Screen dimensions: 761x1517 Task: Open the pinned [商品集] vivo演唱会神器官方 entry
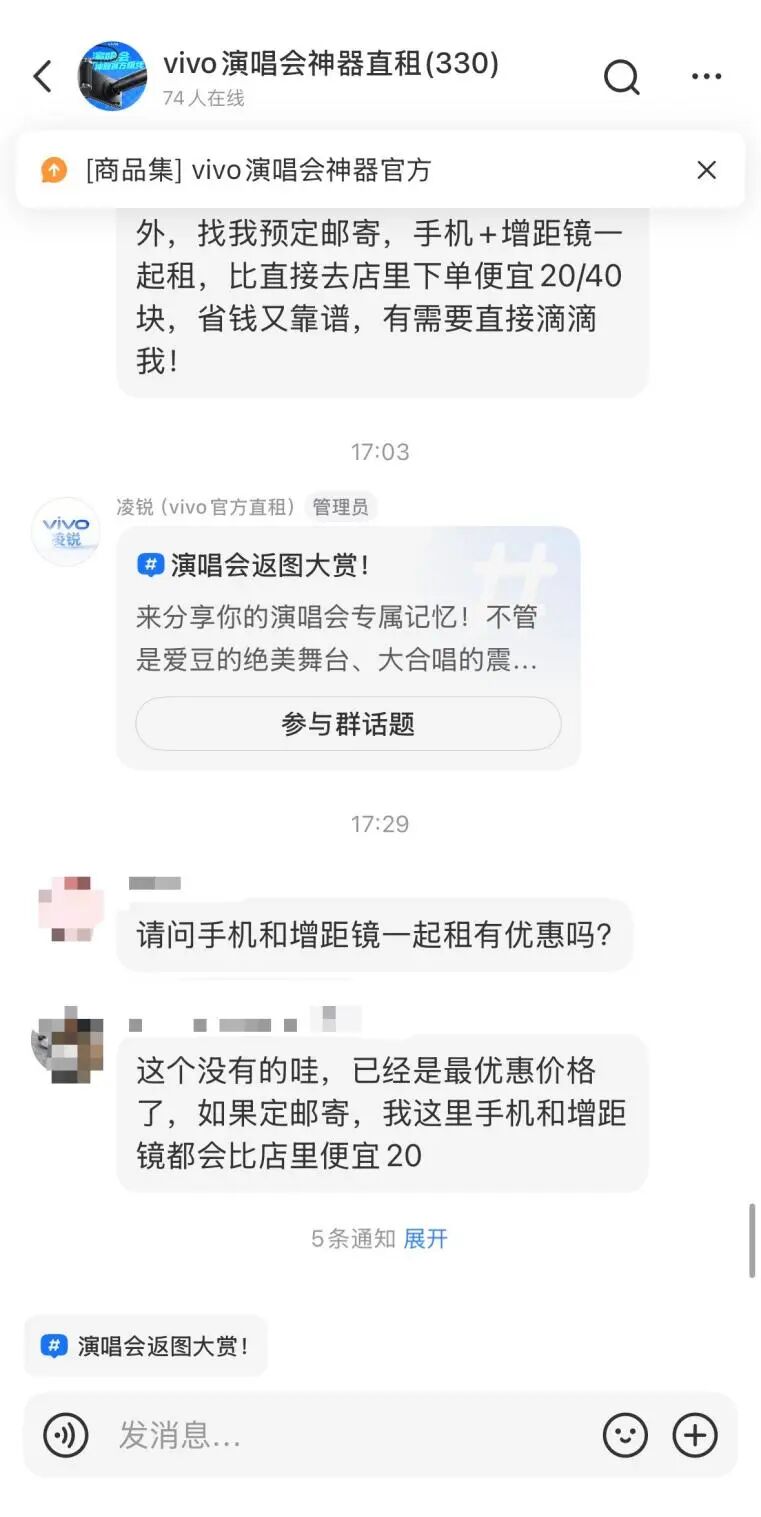pyautogui.click(x=280, y=170)
